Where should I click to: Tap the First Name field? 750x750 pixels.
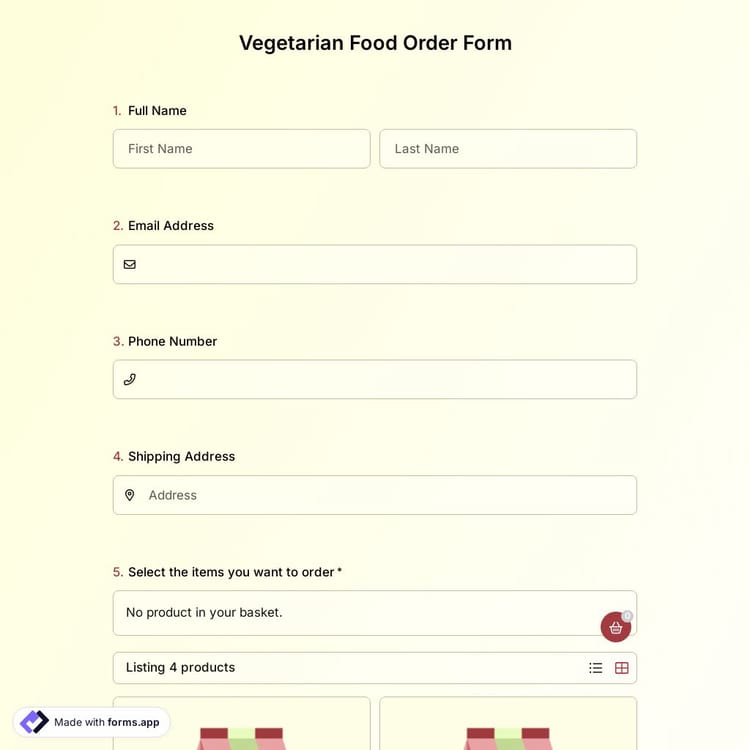point(241,149)
